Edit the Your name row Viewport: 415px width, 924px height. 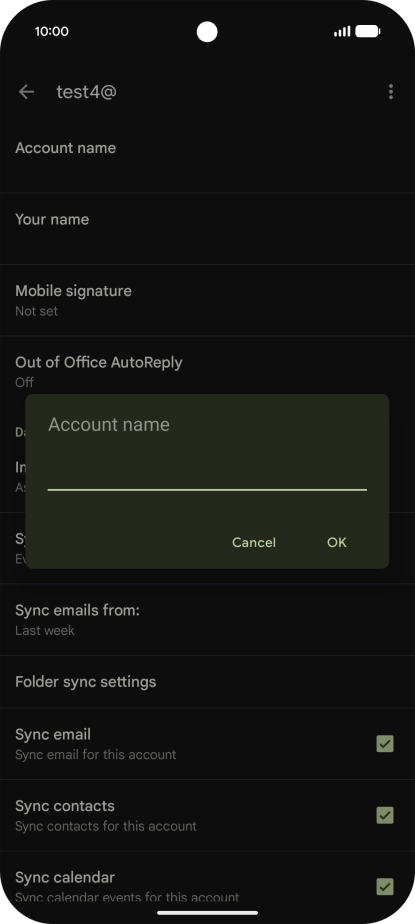coord(208,229)
